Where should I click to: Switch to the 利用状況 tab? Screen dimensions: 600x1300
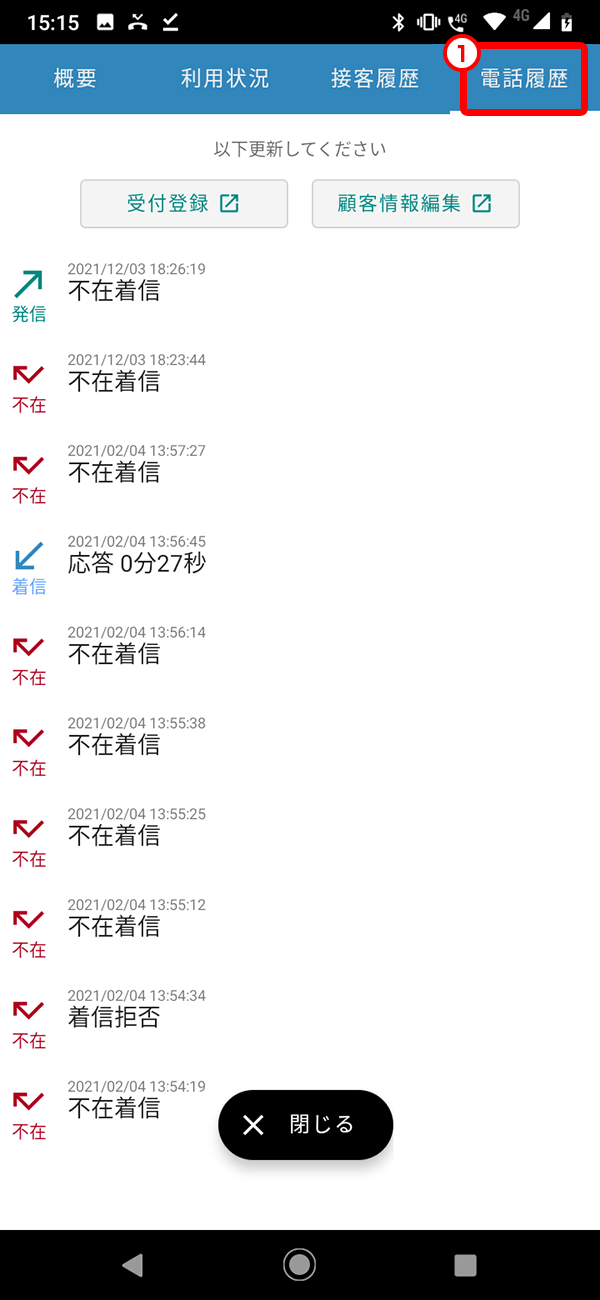click(225, 79)
